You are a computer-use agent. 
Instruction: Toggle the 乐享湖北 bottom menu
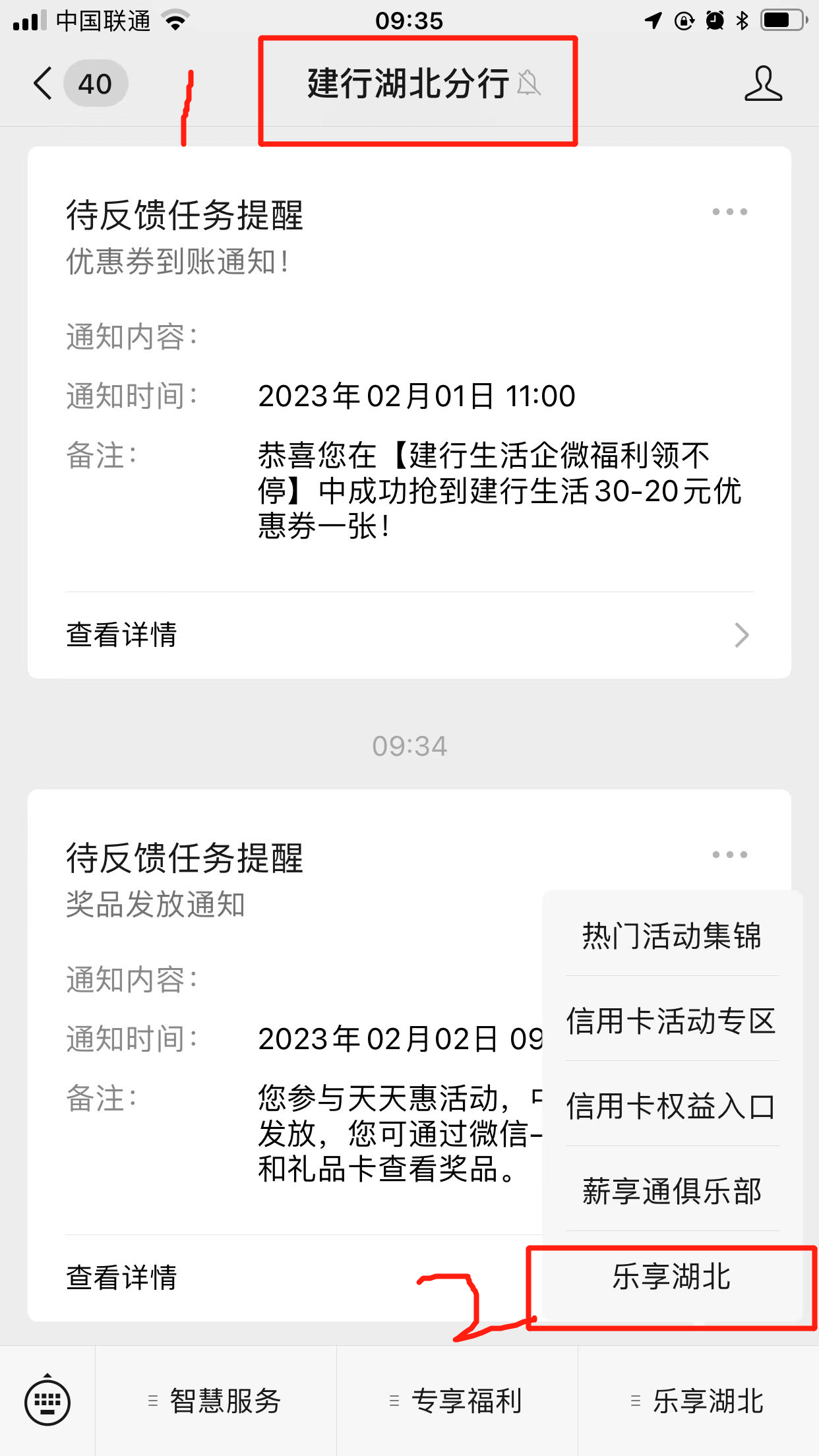coord(699,1401)
